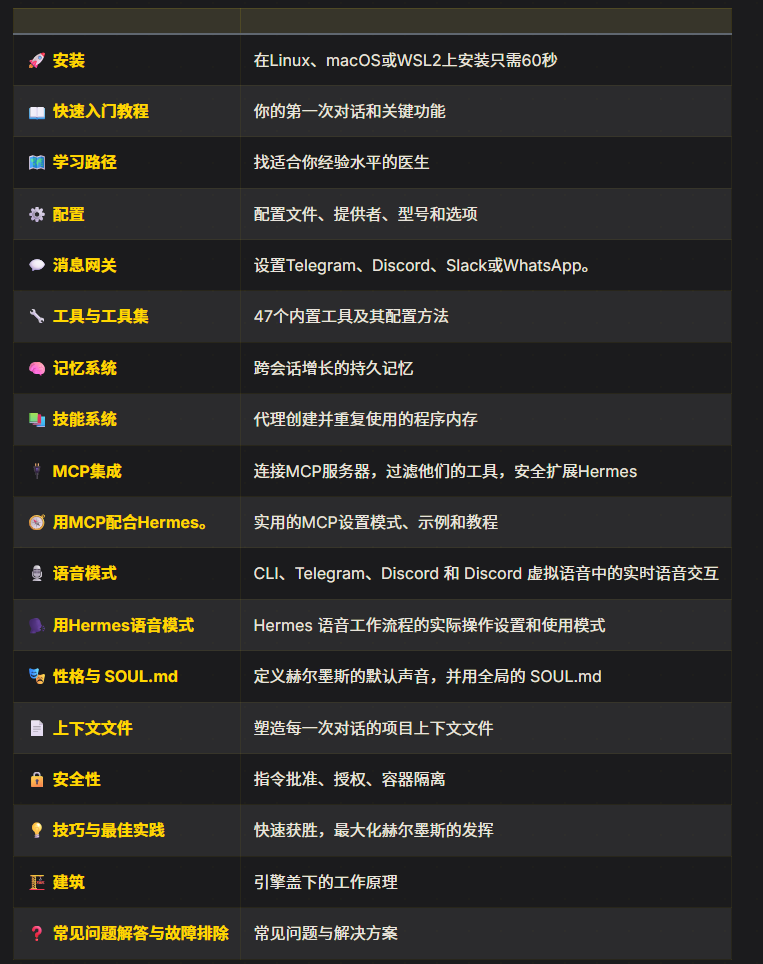Open the 性格与 SOUL.md link
The height and width of the screenshot is (964, 763).
[x=115, y=676]
